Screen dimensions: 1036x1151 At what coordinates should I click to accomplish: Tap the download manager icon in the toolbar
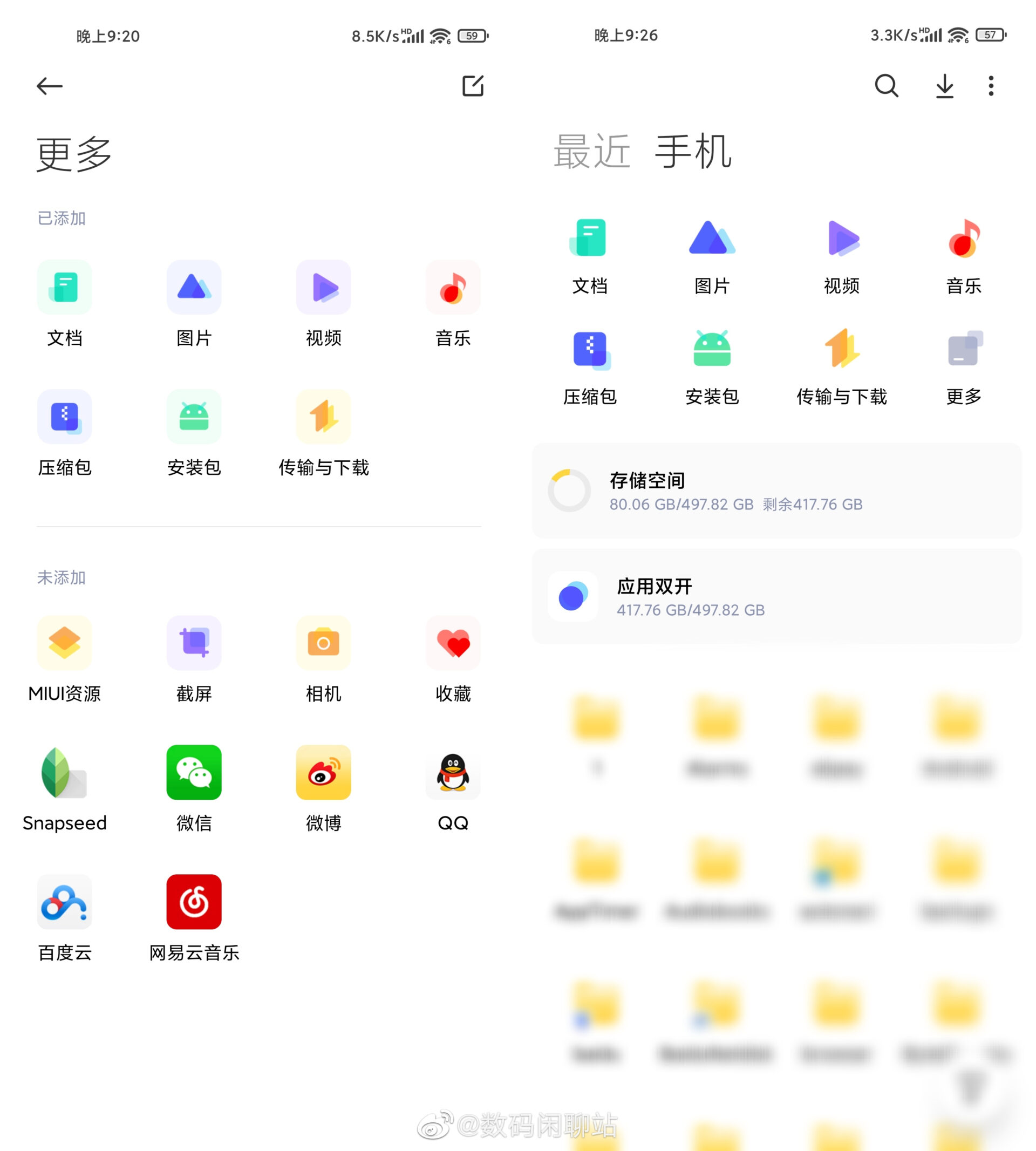click(943, 86)
